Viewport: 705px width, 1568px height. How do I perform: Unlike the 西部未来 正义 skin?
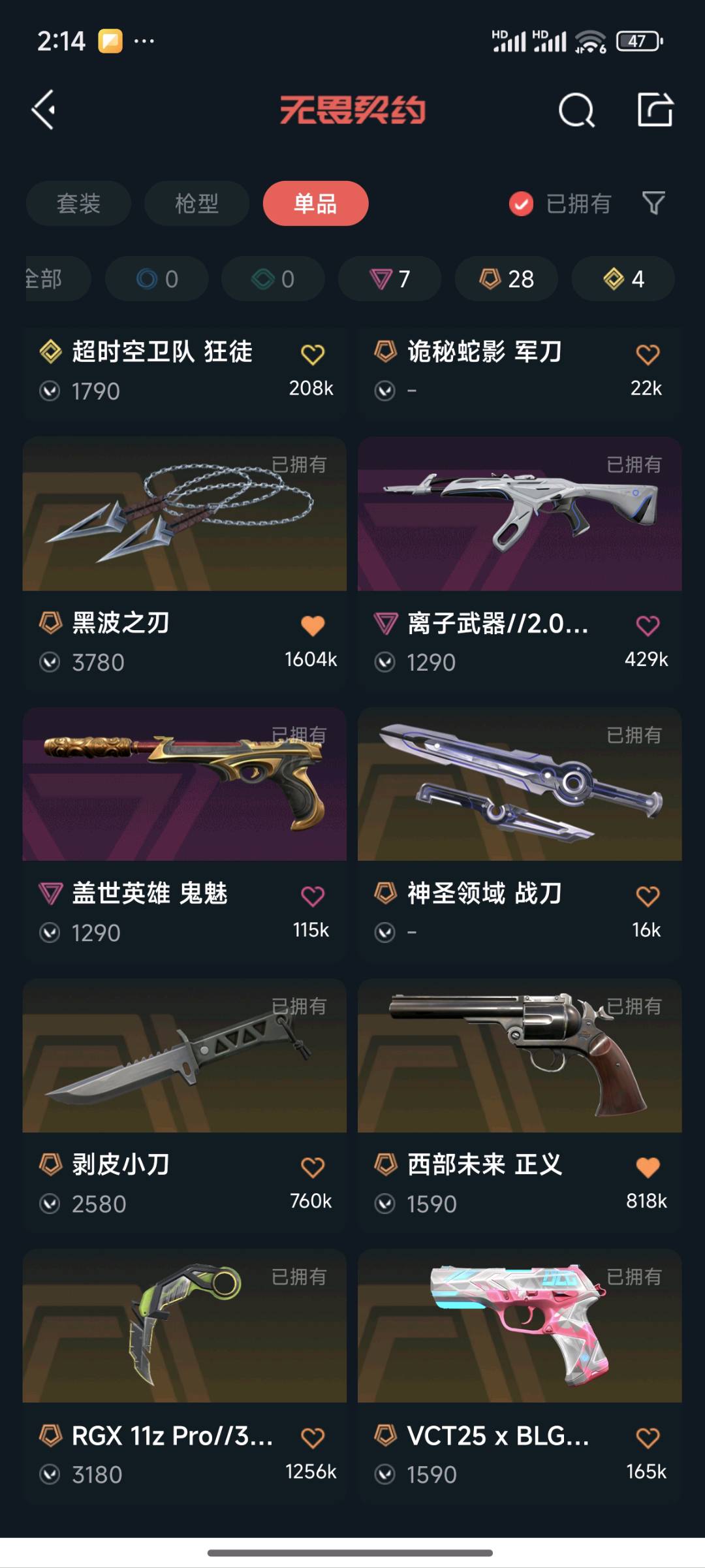[648, 1167]
